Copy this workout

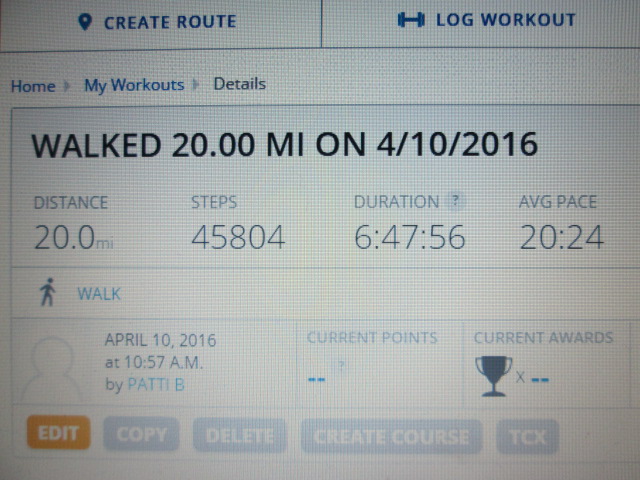click(x=141, y=435)
